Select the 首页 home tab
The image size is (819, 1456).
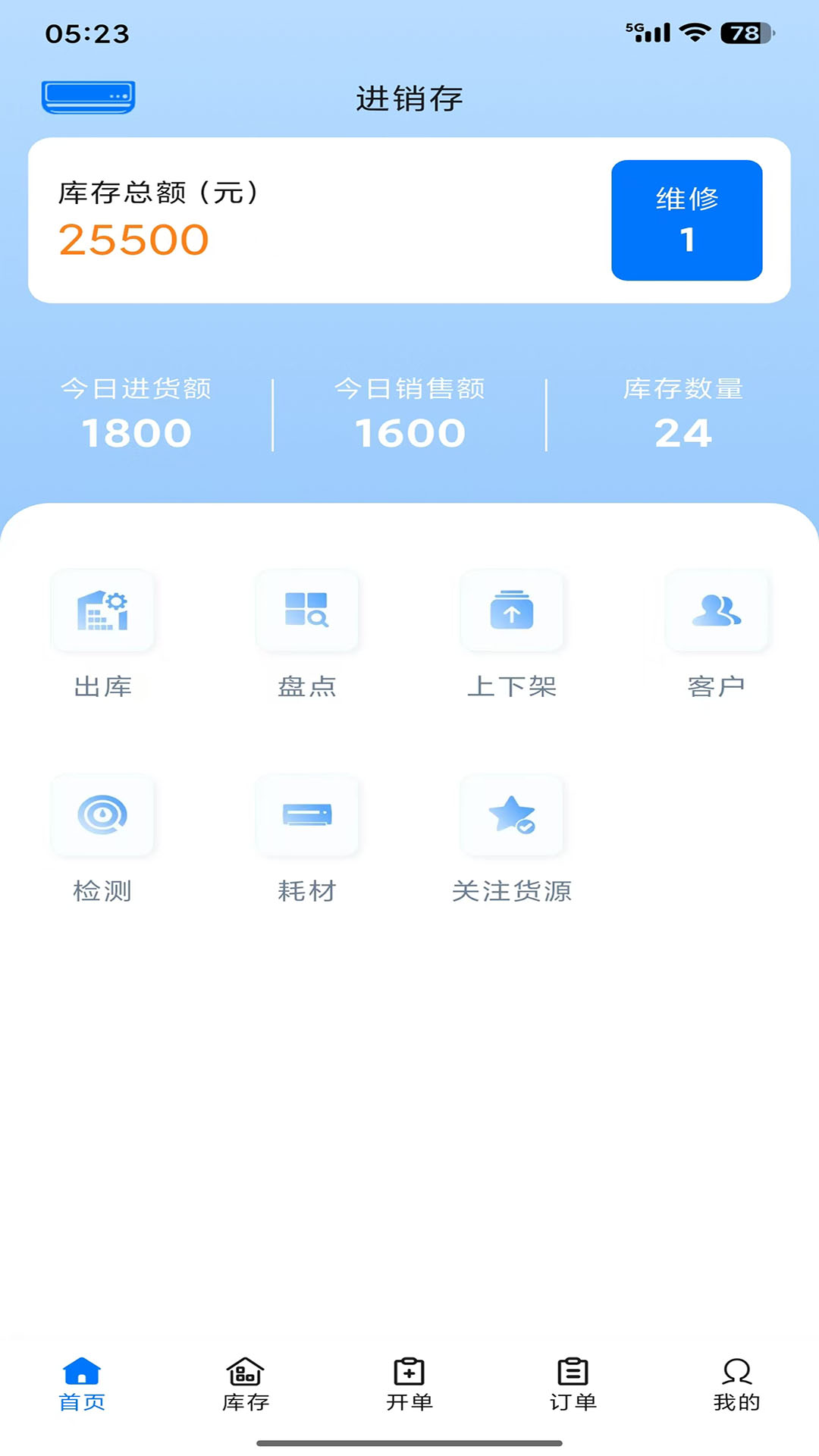coord(81,1382)
